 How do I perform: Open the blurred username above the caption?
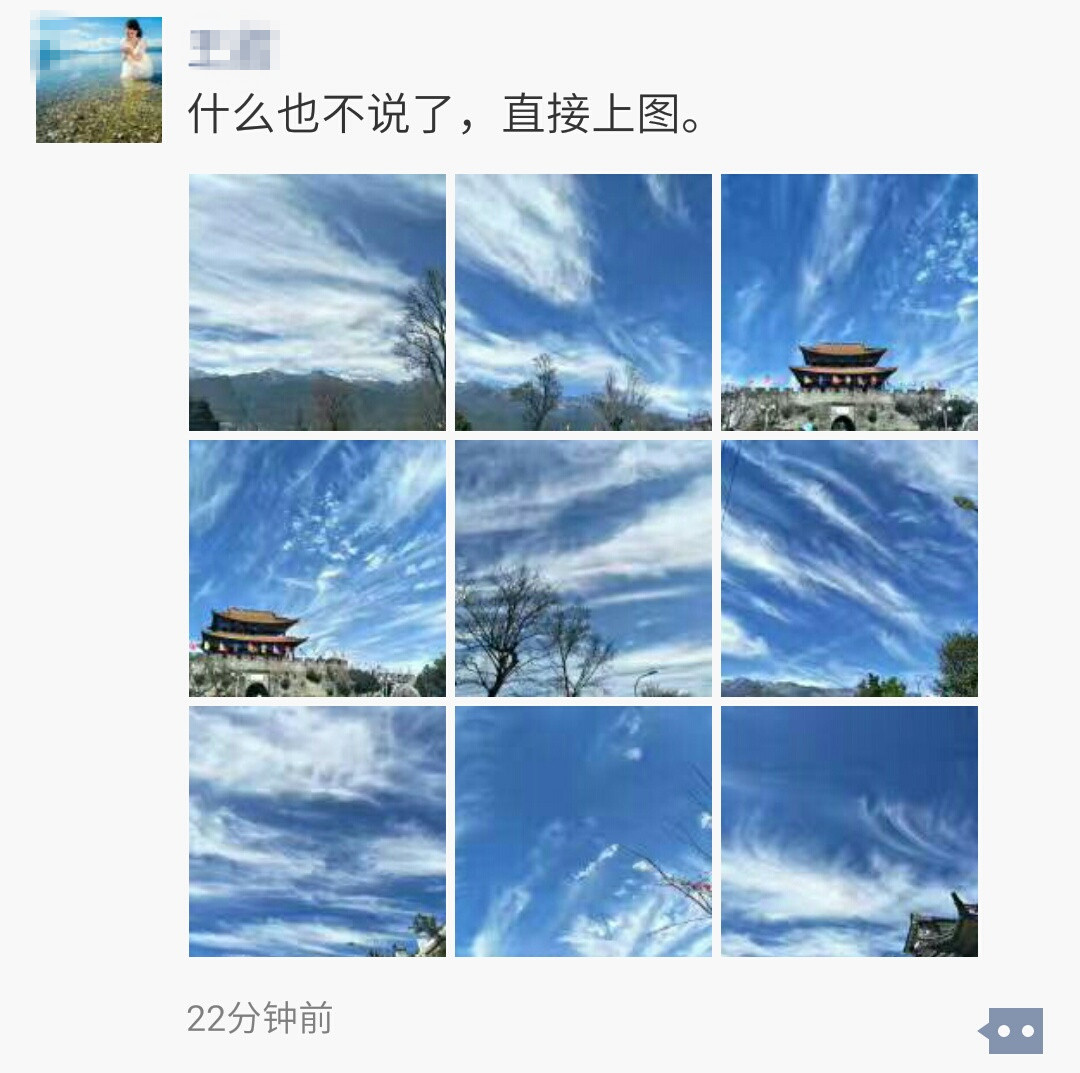[x=233, y=49]
